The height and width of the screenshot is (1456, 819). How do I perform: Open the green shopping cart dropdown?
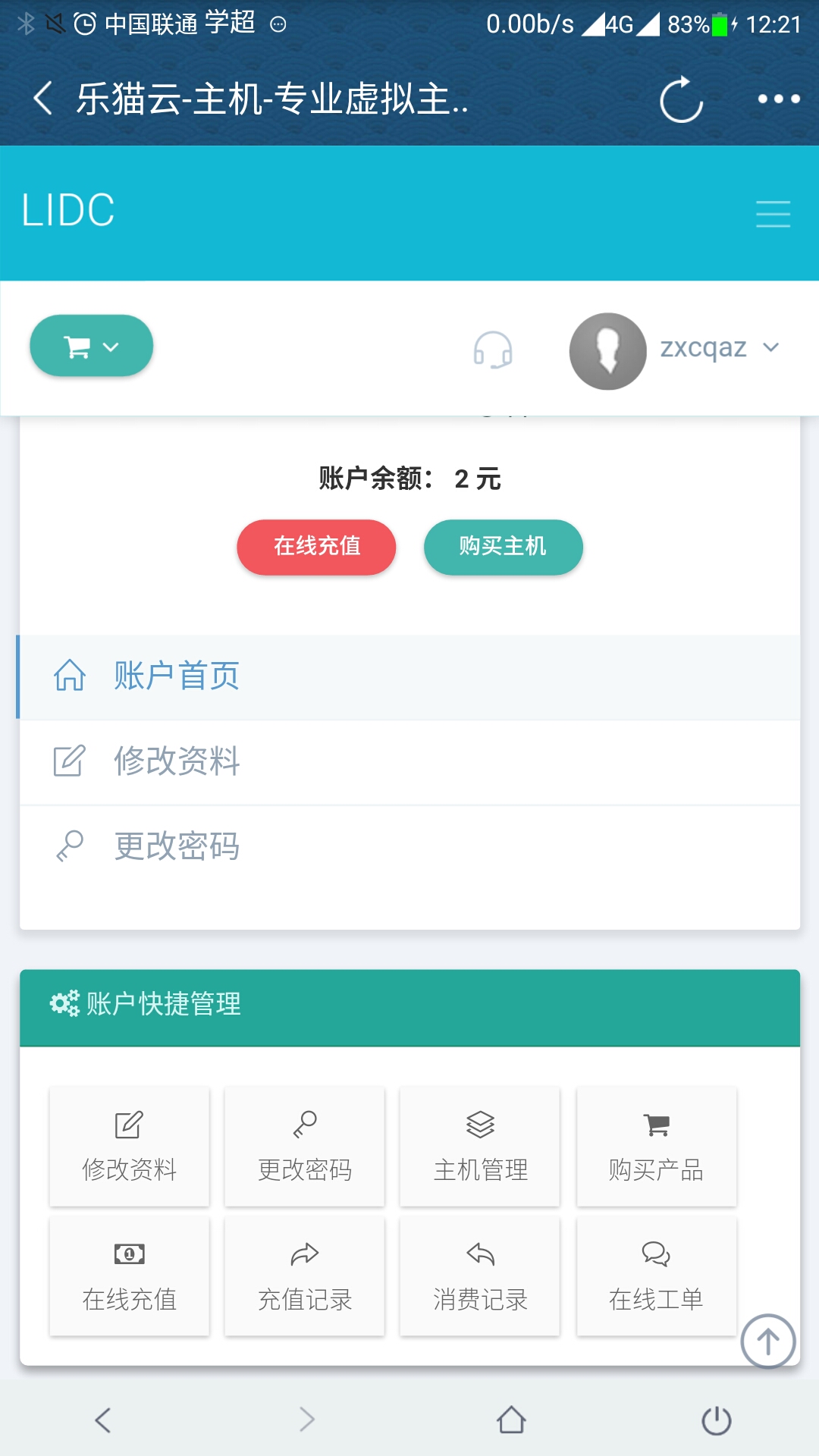[x=90, y=345]
